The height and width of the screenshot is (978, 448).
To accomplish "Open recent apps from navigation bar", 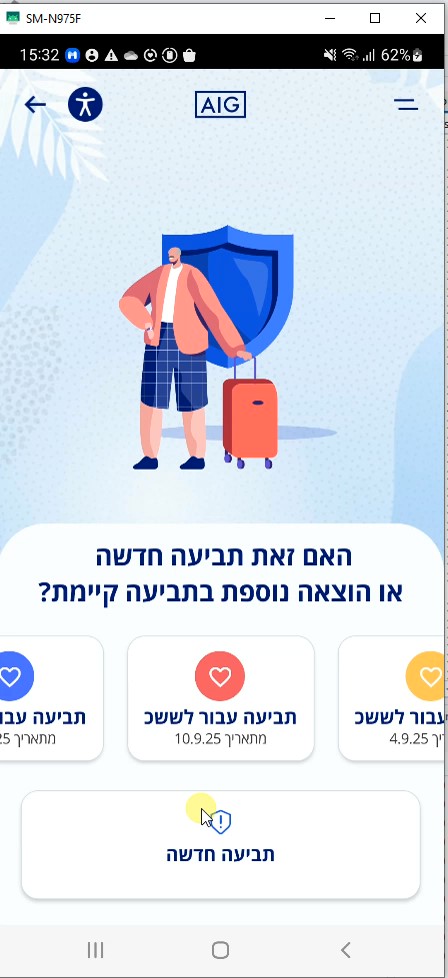I will (x=95, y=950).
